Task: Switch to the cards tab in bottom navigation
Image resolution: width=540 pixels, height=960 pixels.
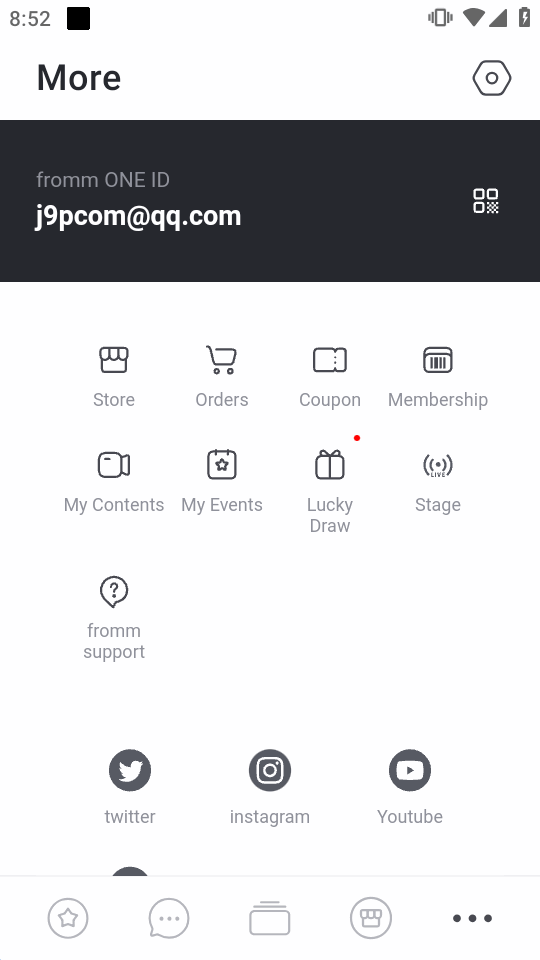Action: (x=269, y=918)
